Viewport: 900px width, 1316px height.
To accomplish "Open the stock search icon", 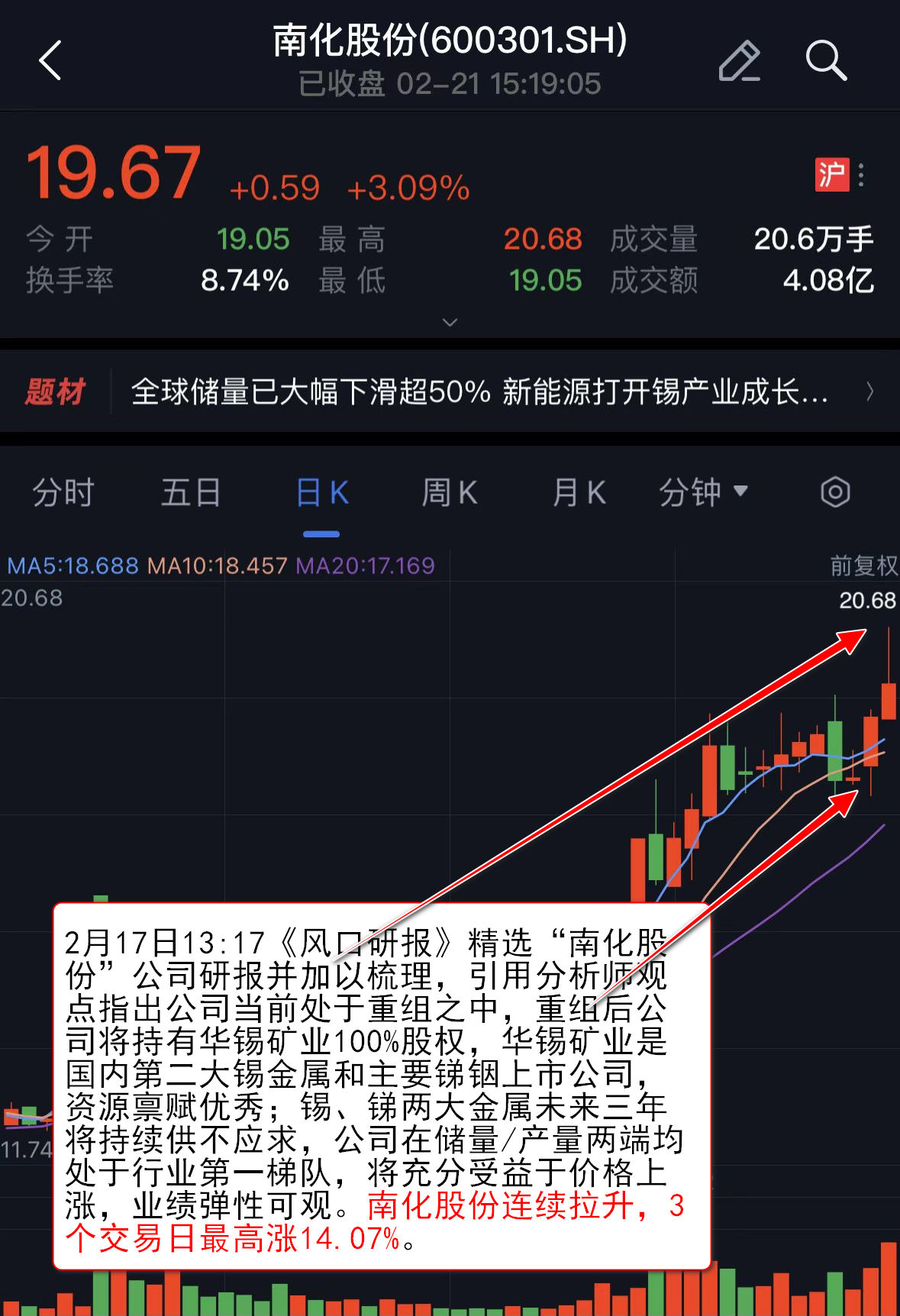I will click(826, 60).
